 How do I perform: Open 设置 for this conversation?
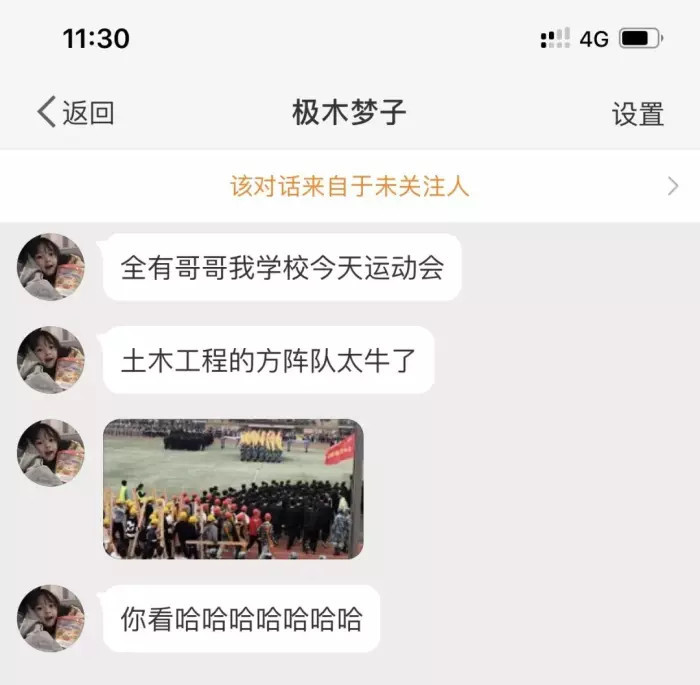tap(637, 114)
